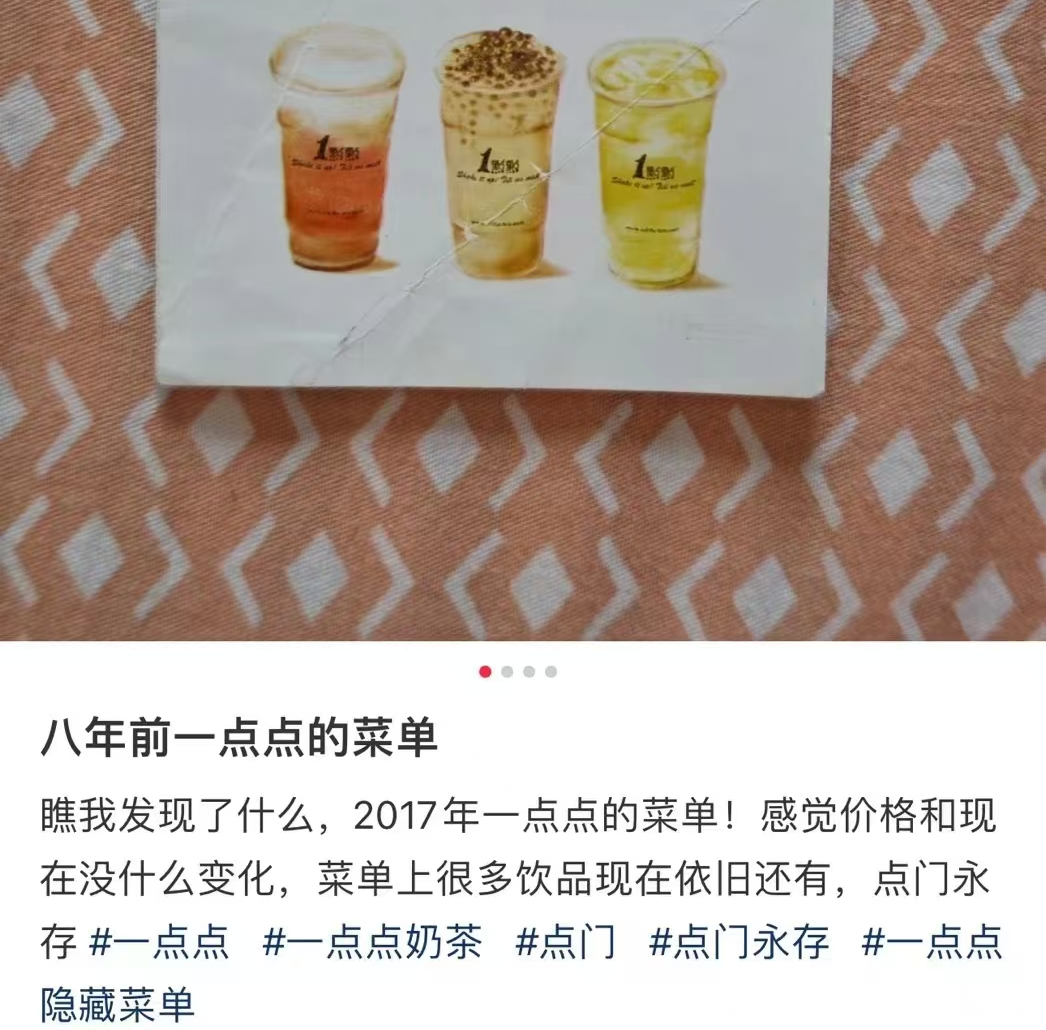Tap the #一点点隐藏菜单 hashtag
The width and height of the screenshot is (1046, 1030).
coord(931,942)
